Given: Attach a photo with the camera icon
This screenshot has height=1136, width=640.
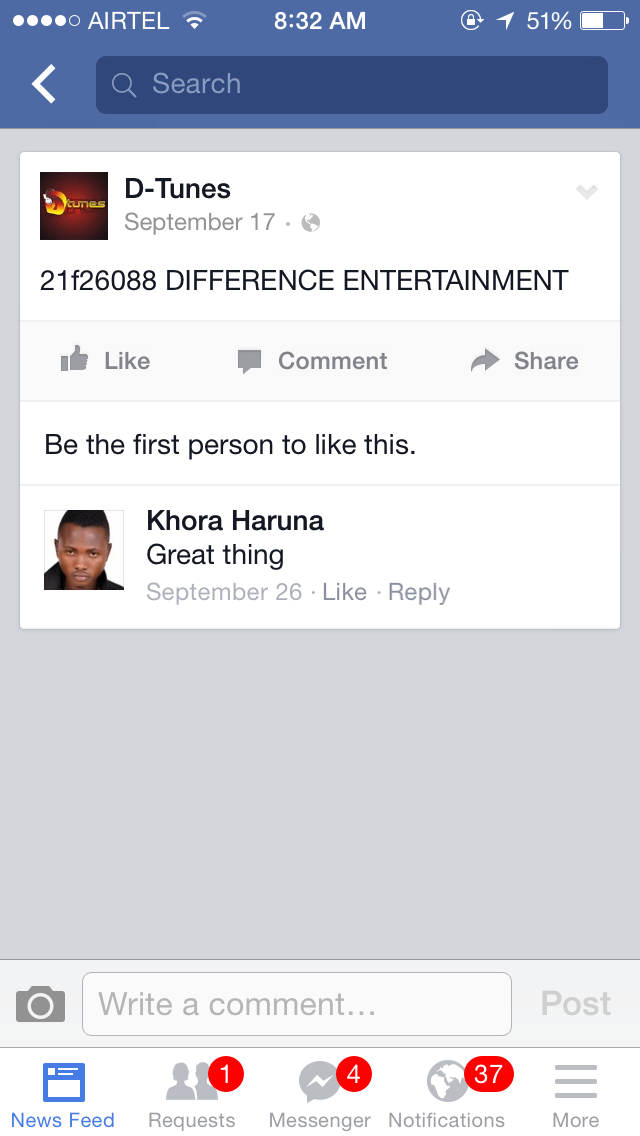Looking at the screenshot, I should [41, 1004].
